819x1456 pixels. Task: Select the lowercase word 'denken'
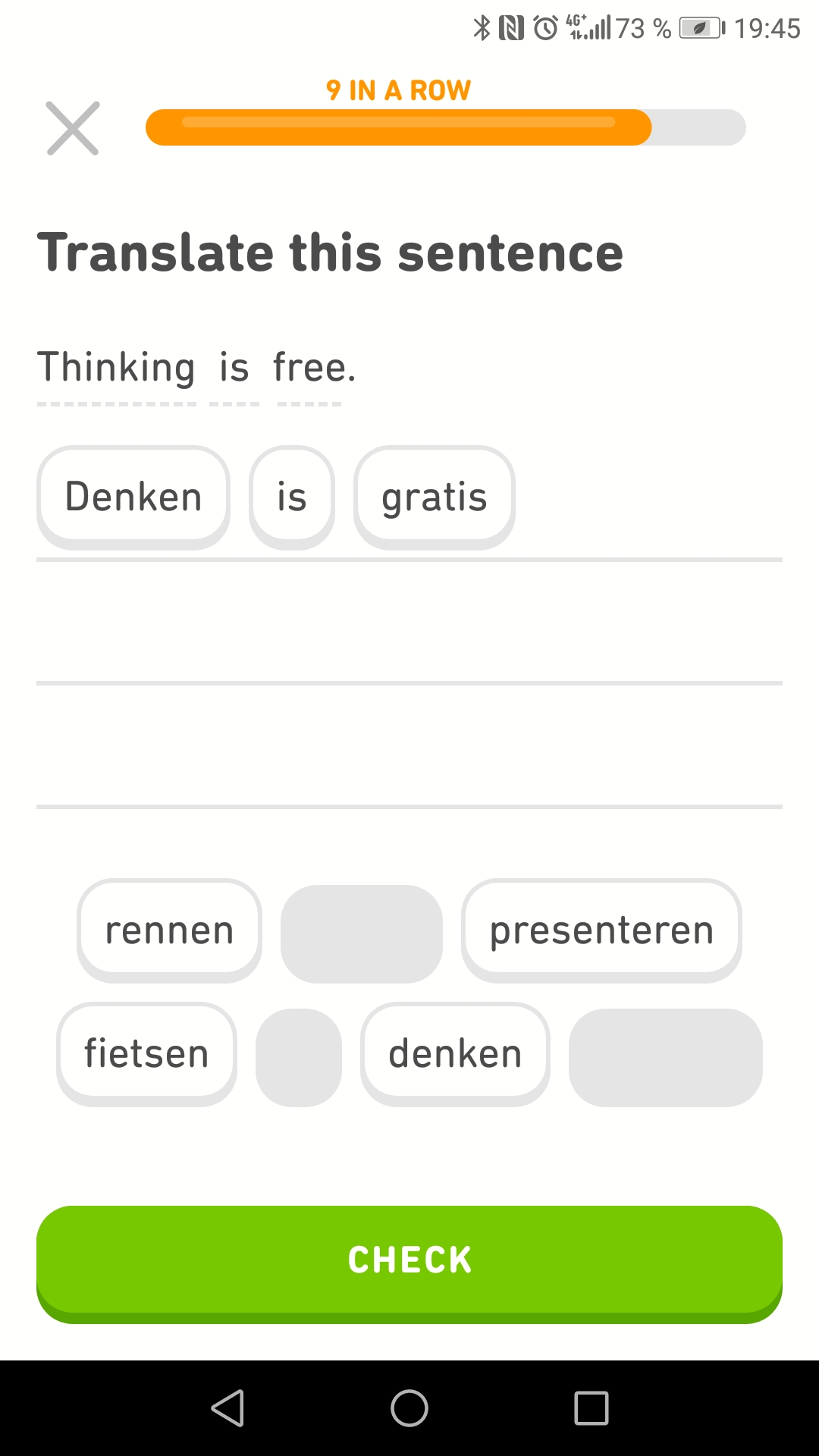[x=455, y=1053]
